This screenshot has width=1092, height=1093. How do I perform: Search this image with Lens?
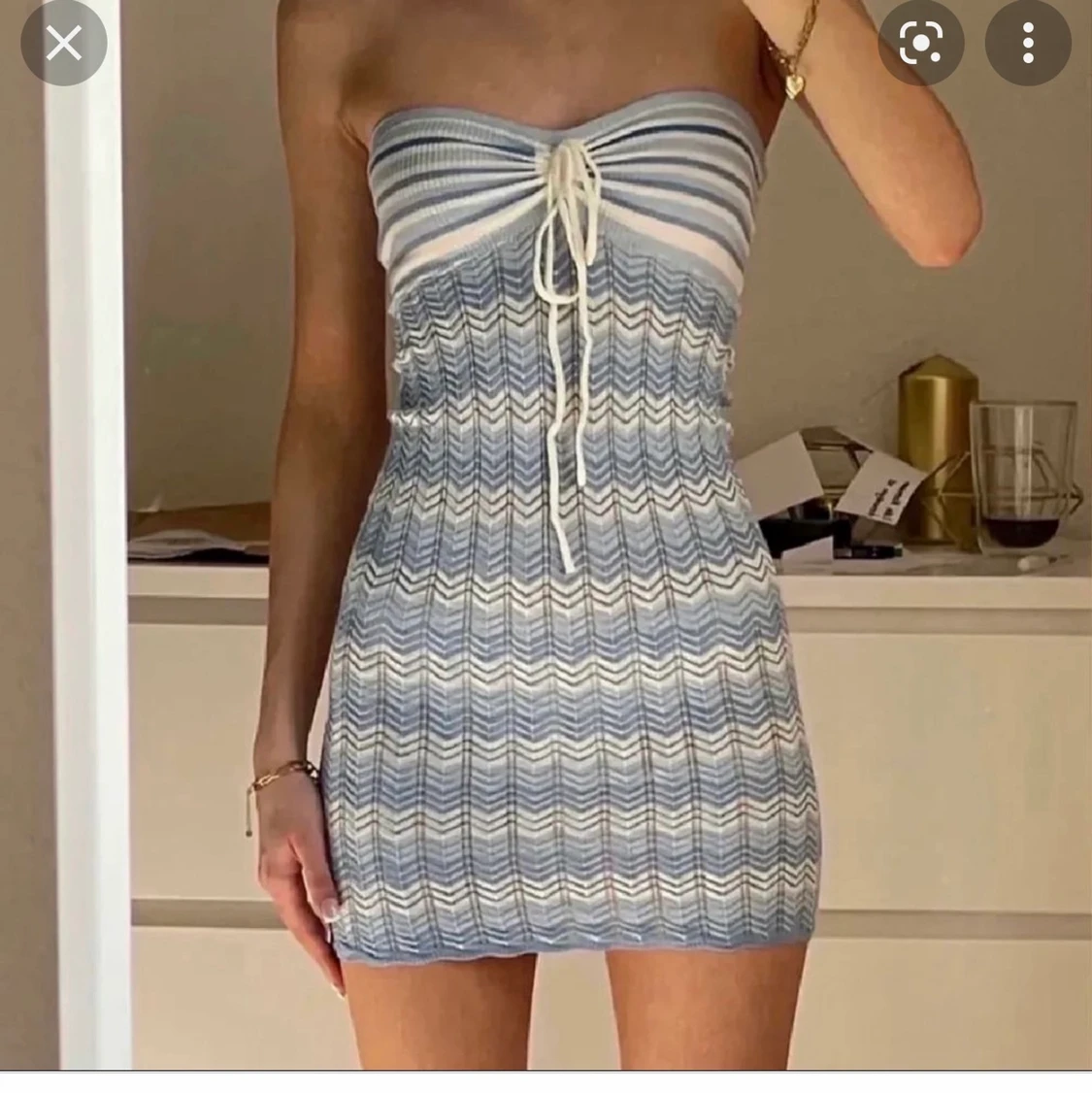tap(921, 44)
